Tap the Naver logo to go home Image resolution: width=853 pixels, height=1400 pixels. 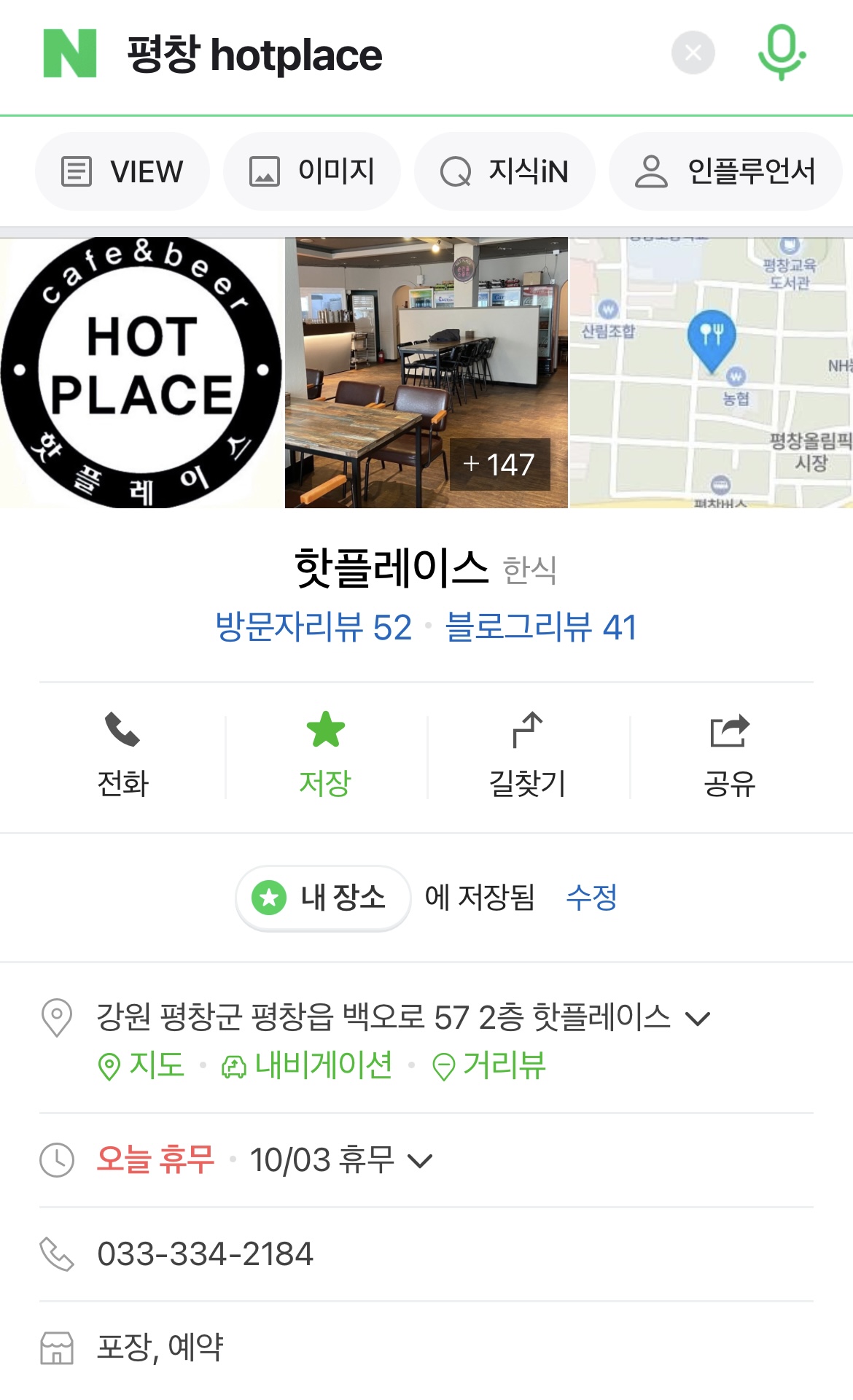pos(70,53)
